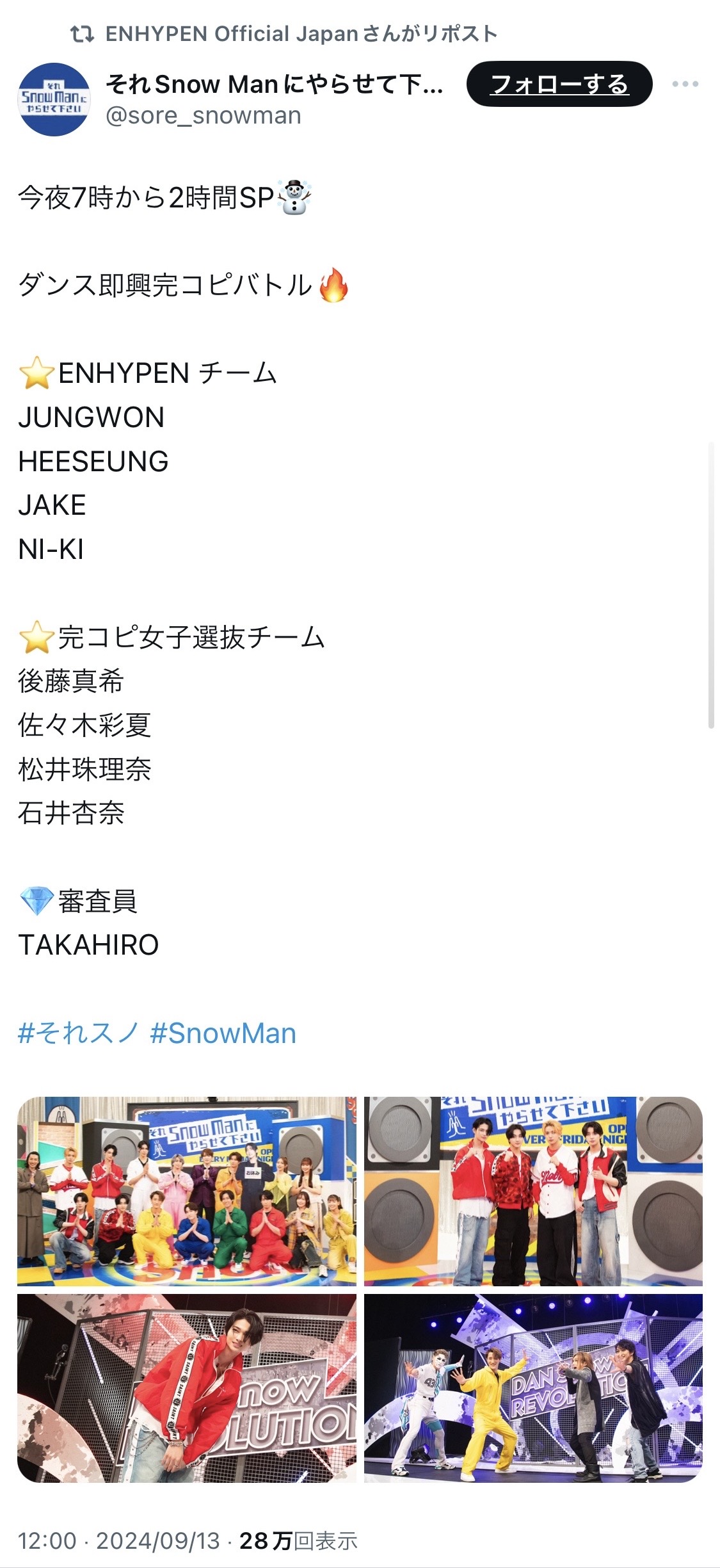The height and width of the screenshot is (1568, 720).
Task: Open the それSnow Man profile avatar
Action: pos(54,99)
